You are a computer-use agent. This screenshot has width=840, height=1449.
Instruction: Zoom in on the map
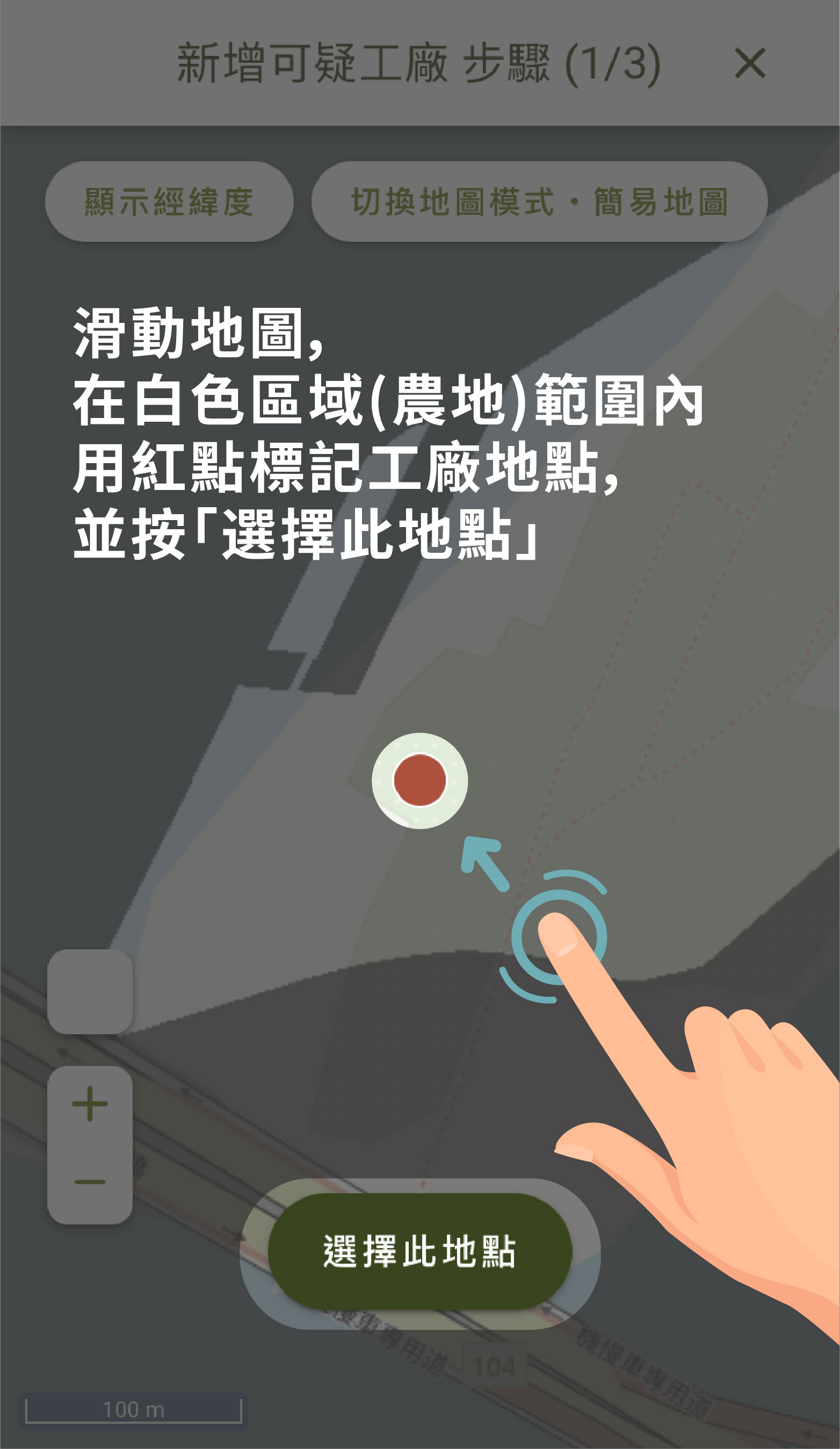90,1104
